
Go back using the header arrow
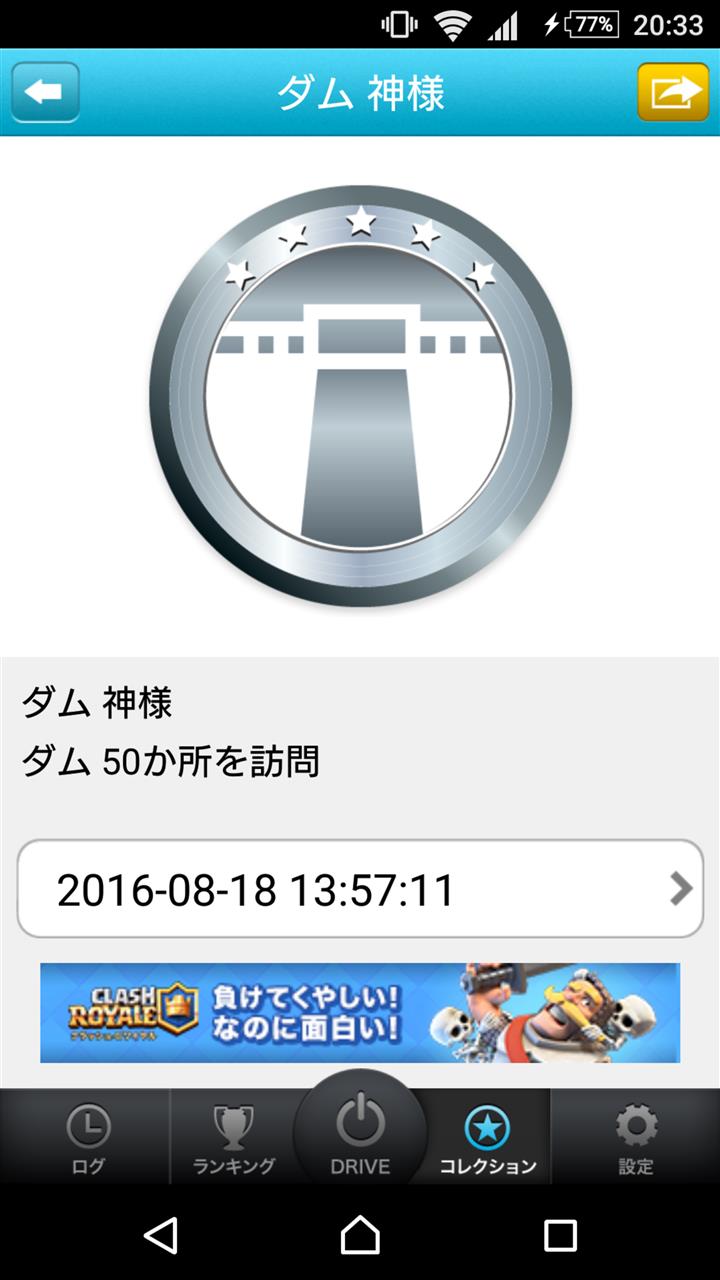[45, 93]
